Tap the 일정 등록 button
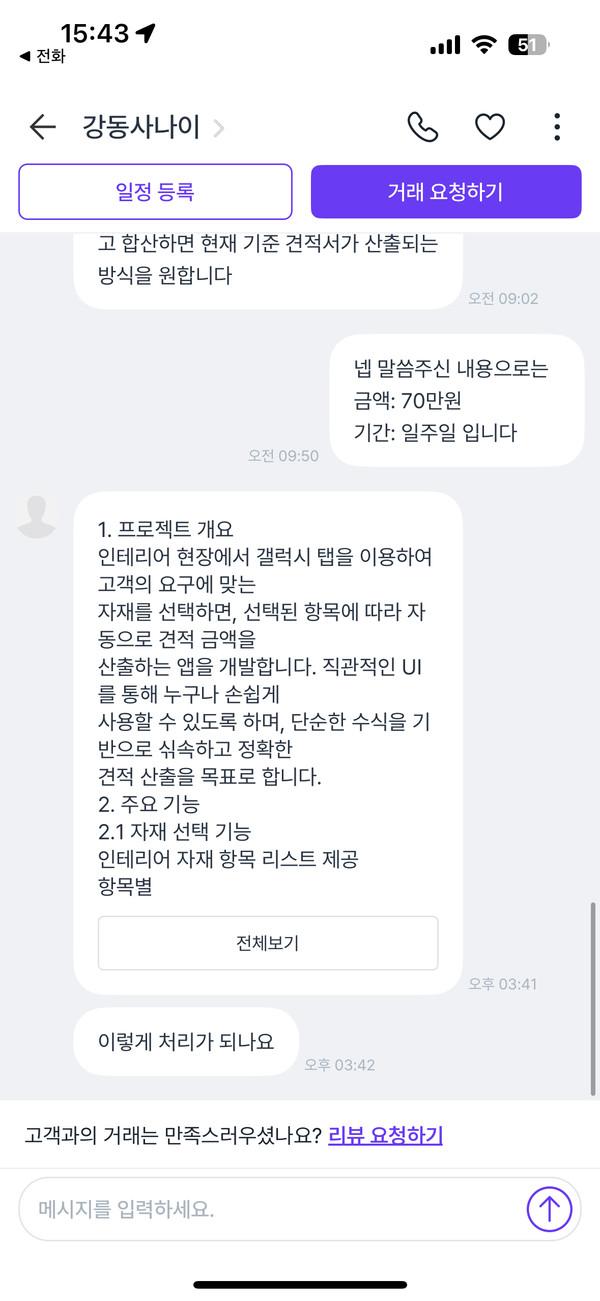The image size is (600, 1301). pyautogui.click(x=155, y=192)
